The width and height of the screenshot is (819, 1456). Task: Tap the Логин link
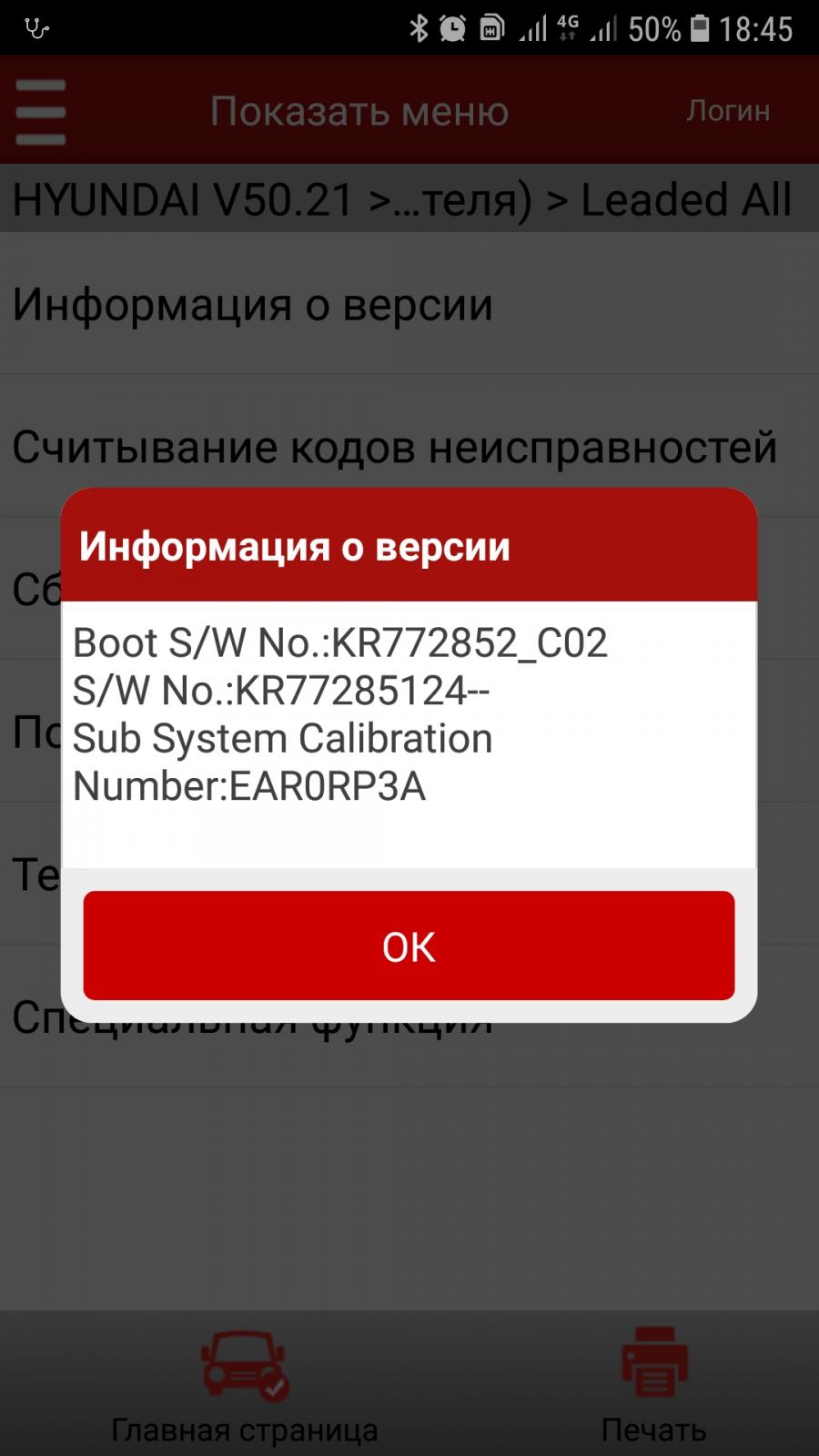coord(727,111)
